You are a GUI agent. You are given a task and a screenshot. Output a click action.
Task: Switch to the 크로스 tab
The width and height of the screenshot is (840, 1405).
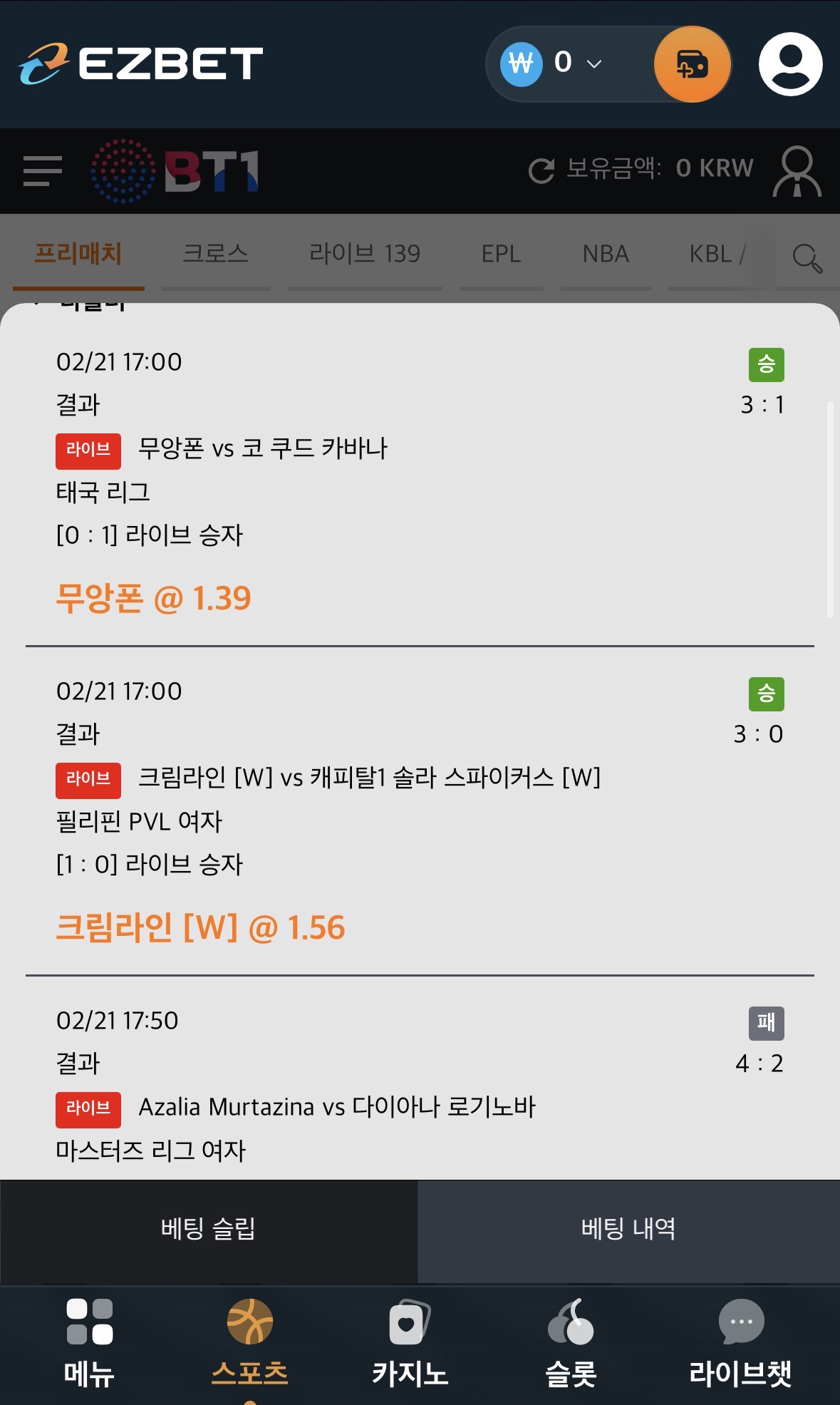[x=215, y=254]
